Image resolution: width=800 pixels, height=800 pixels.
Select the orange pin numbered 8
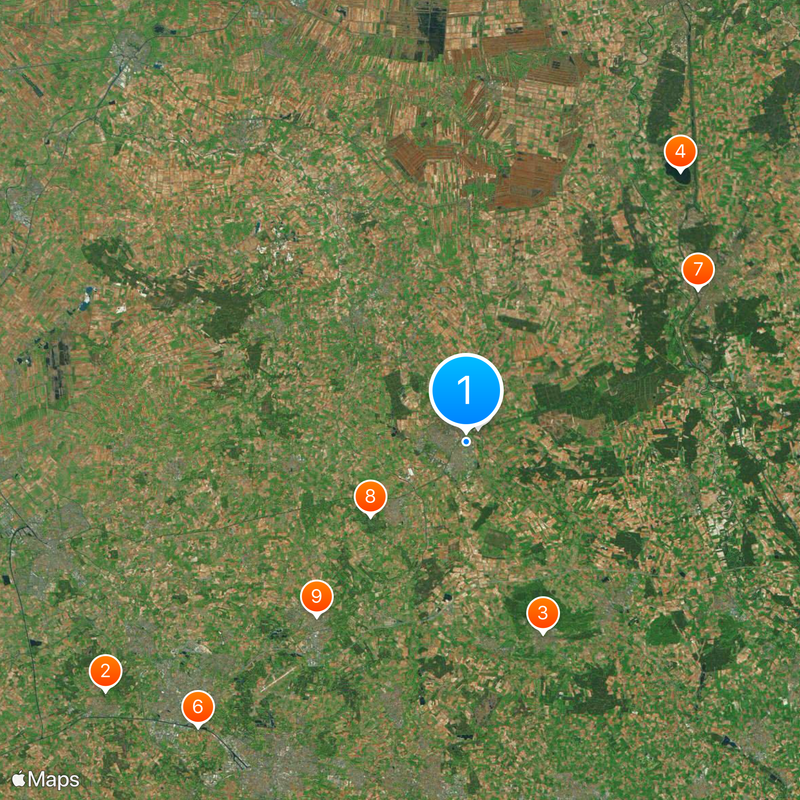tap(370, 496)
